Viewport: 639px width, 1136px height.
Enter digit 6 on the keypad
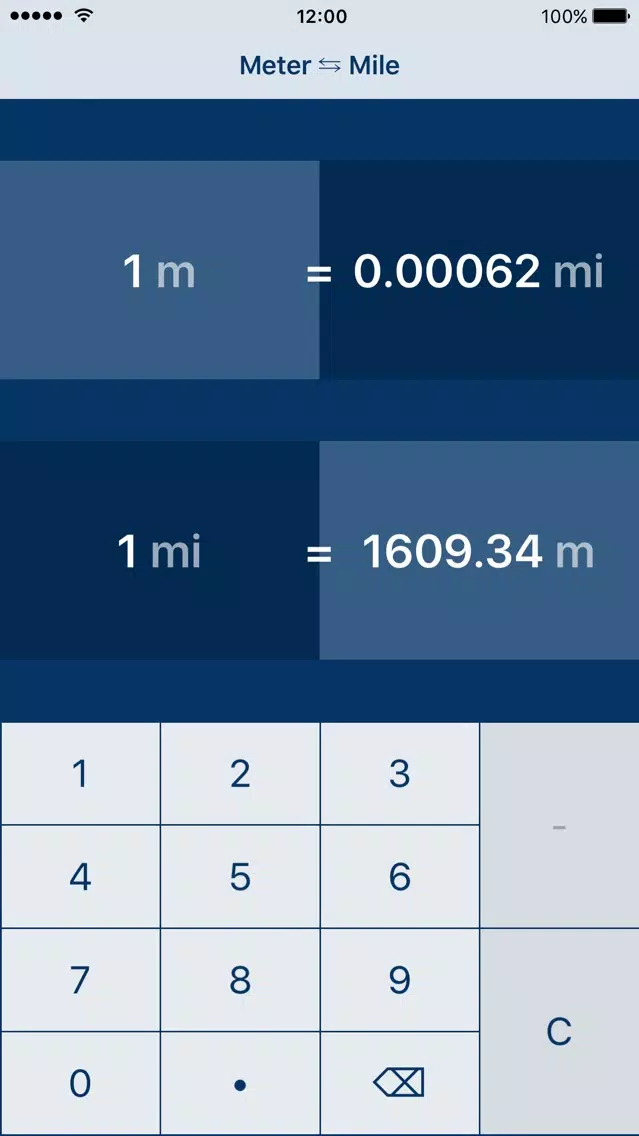400,877
